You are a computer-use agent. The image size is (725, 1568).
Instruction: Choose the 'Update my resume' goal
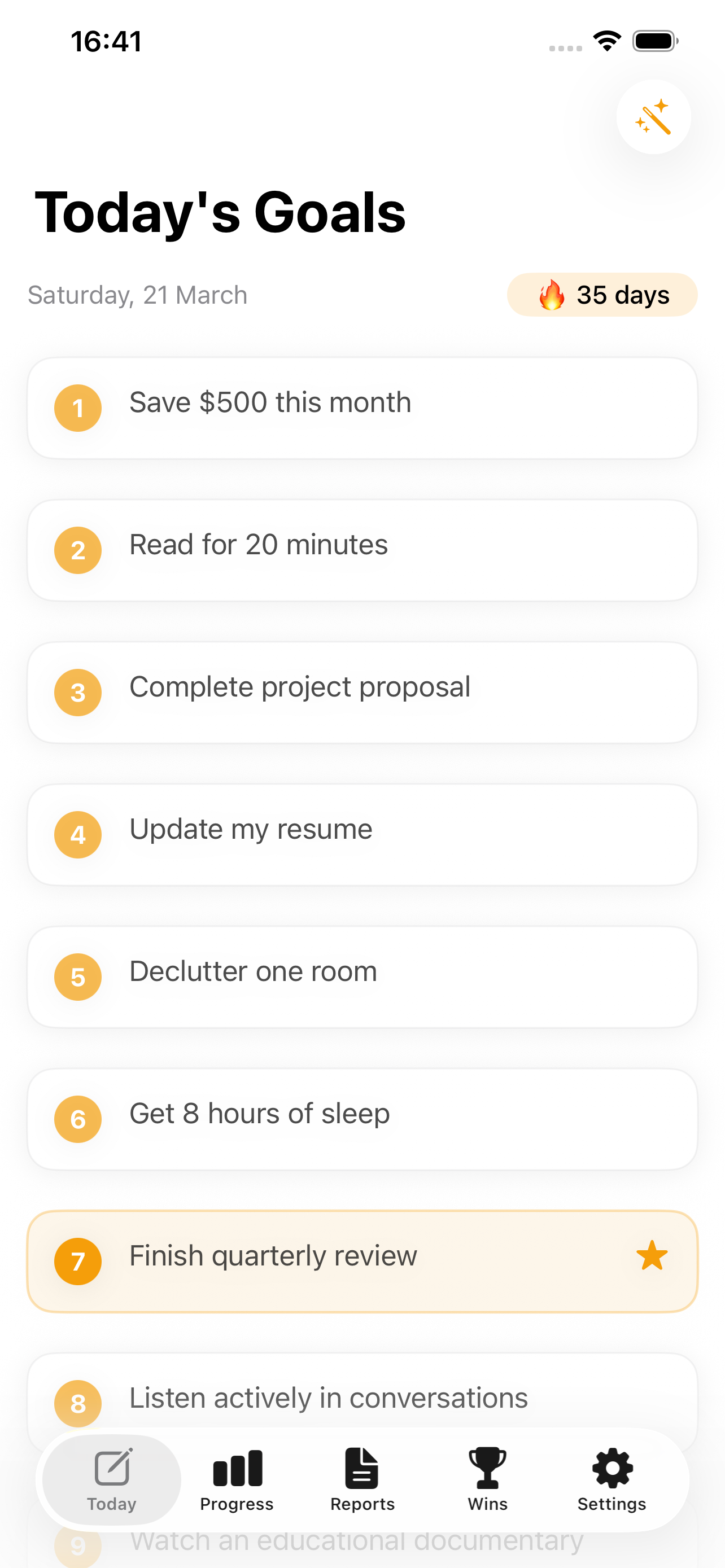click(362, 835)
